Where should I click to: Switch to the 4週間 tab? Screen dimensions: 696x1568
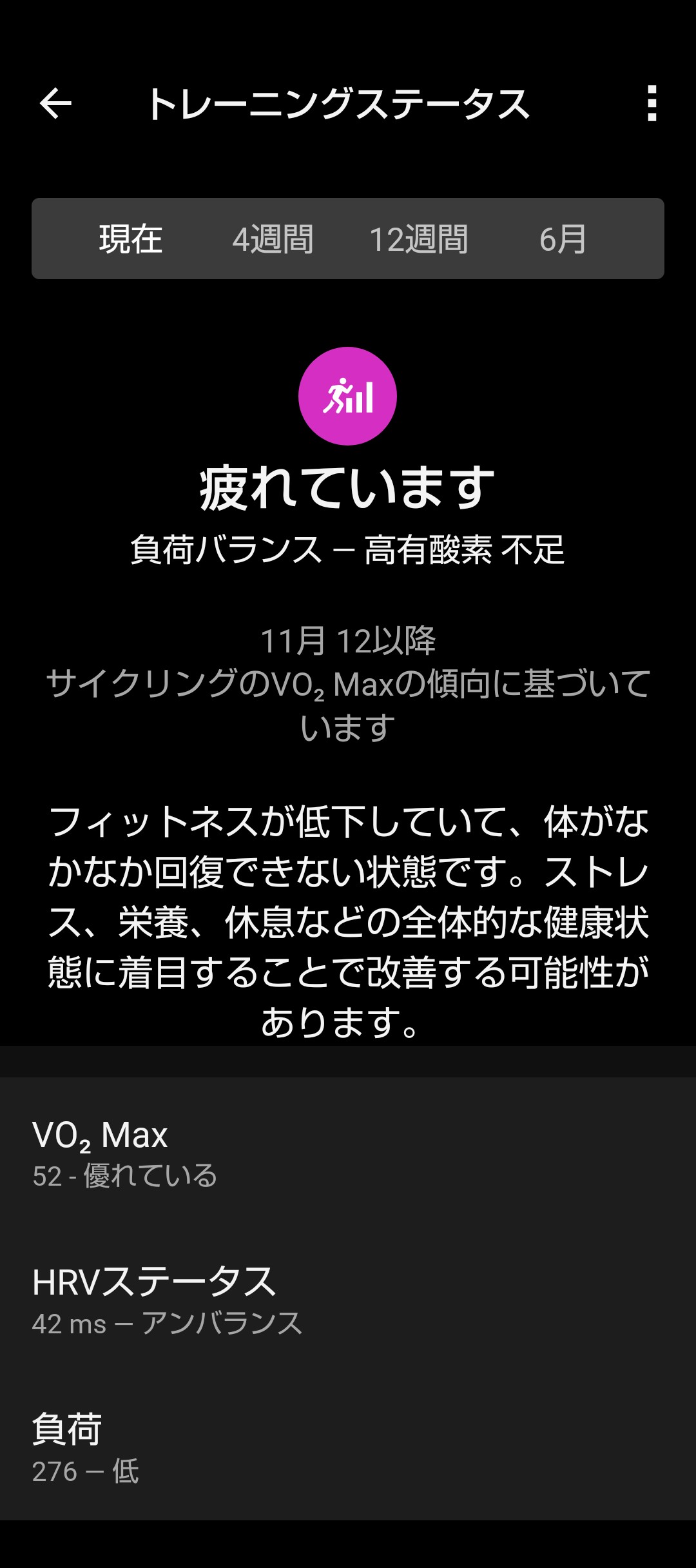point(273,239)
